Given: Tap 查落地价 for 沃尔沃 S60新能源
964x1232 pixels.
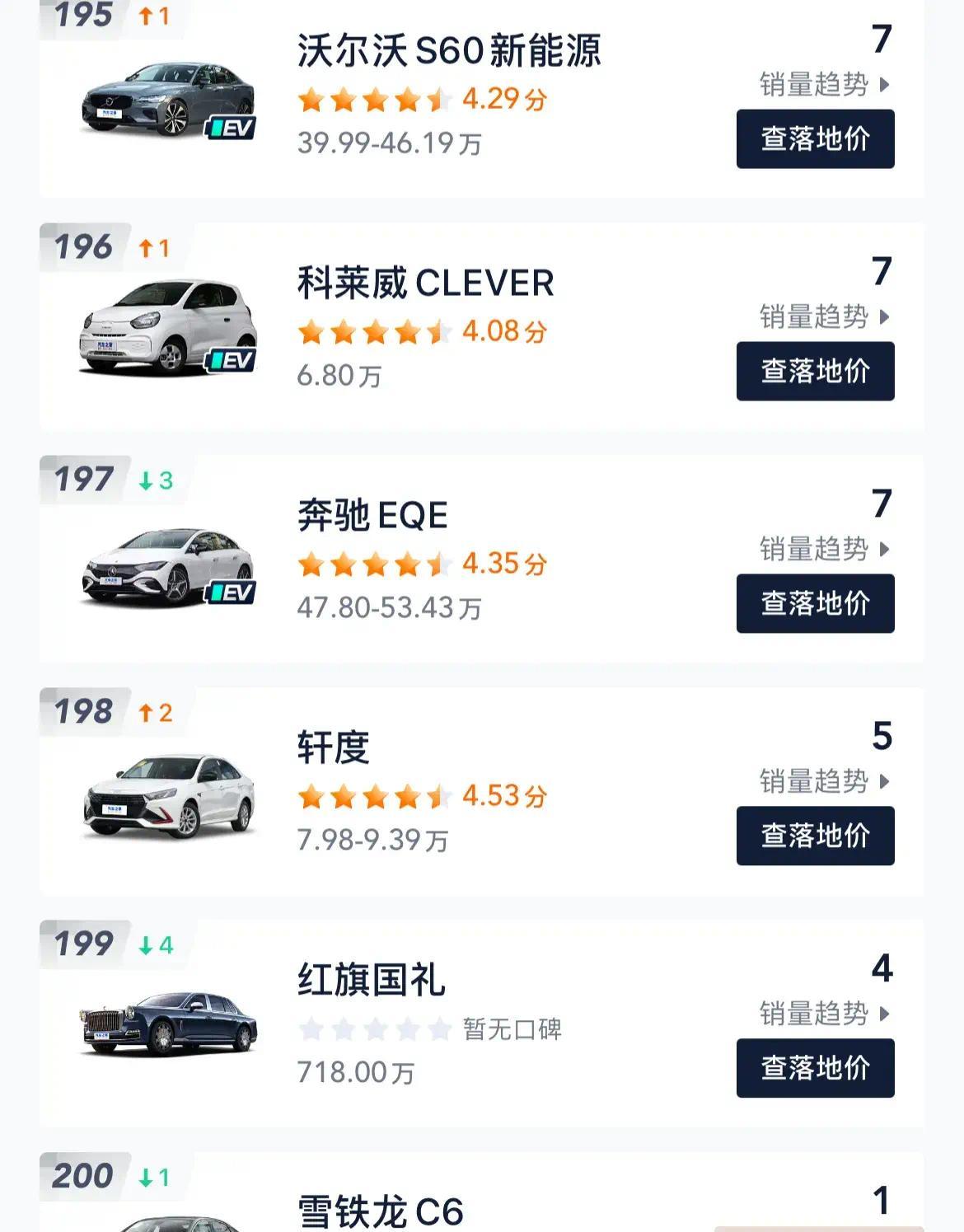Looking at the screenshot, I should pyautogui.click(x=815, y=138).
